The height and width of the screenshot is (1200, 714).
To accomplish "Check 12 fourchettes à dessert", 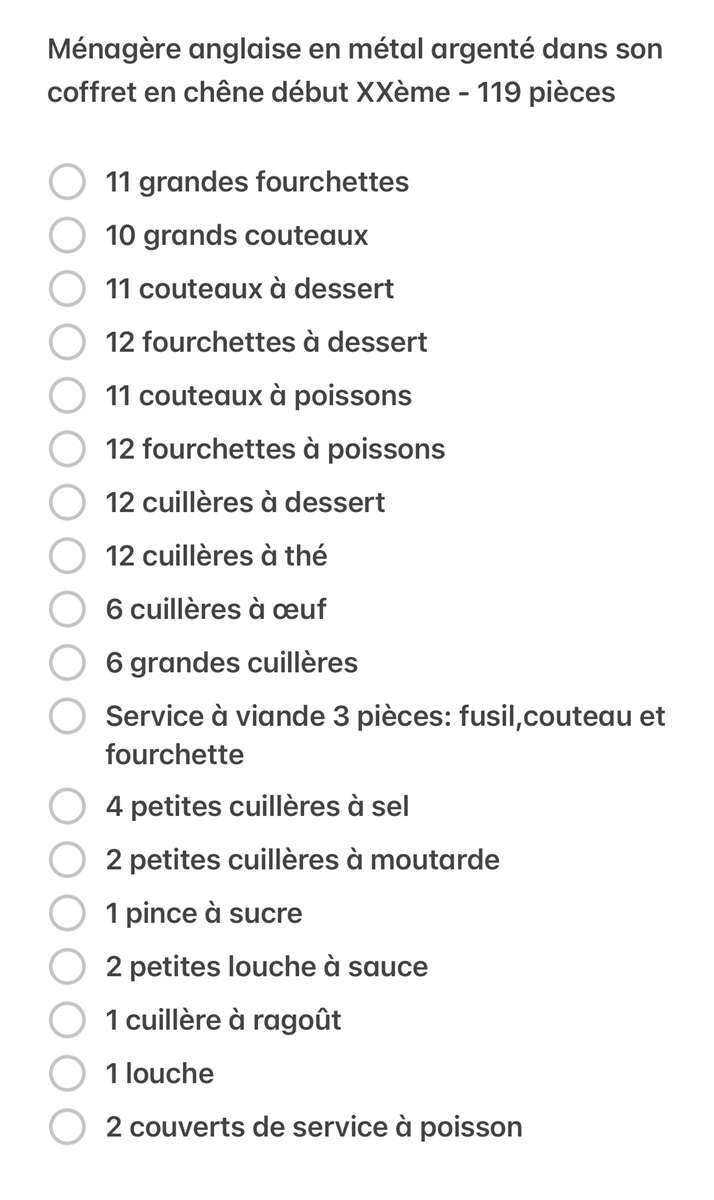I will coord(67,343).
